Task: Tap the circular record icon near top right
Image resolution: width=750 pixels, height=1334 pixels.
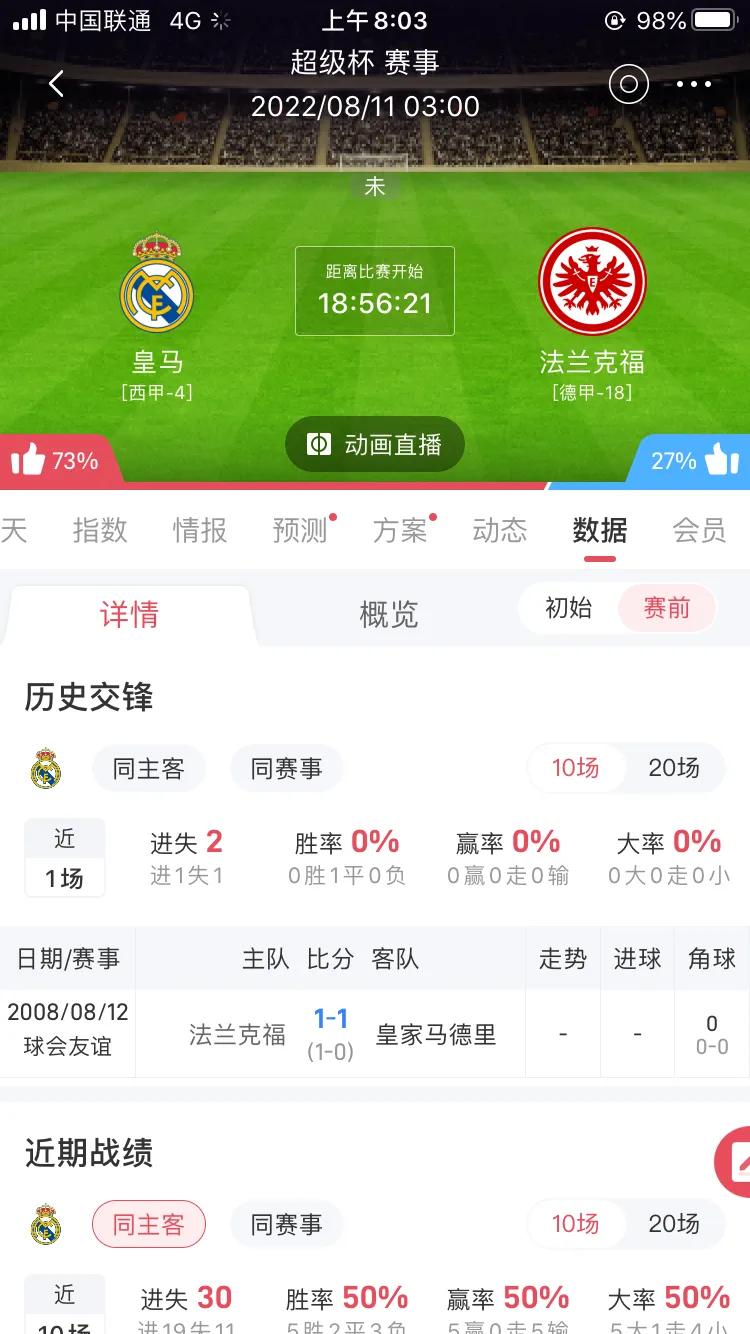Action: click(x=628, y=84)
